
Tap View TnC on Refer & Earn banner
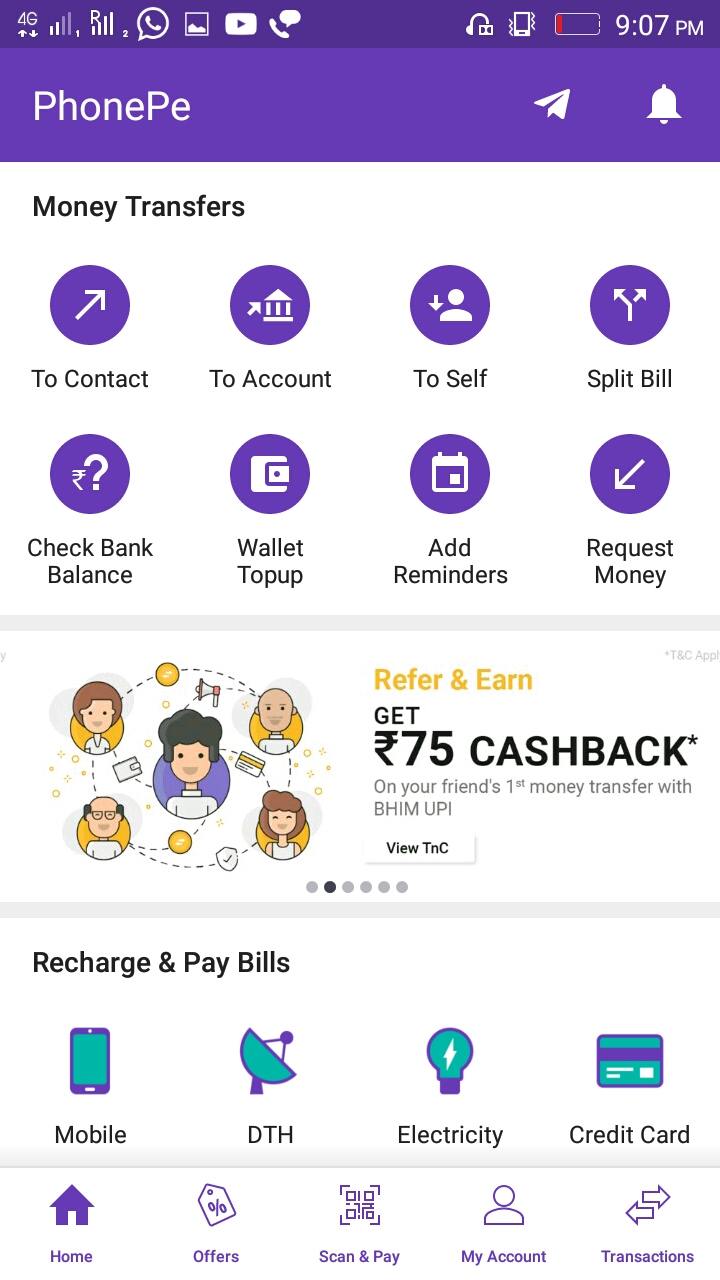point(418,848)
